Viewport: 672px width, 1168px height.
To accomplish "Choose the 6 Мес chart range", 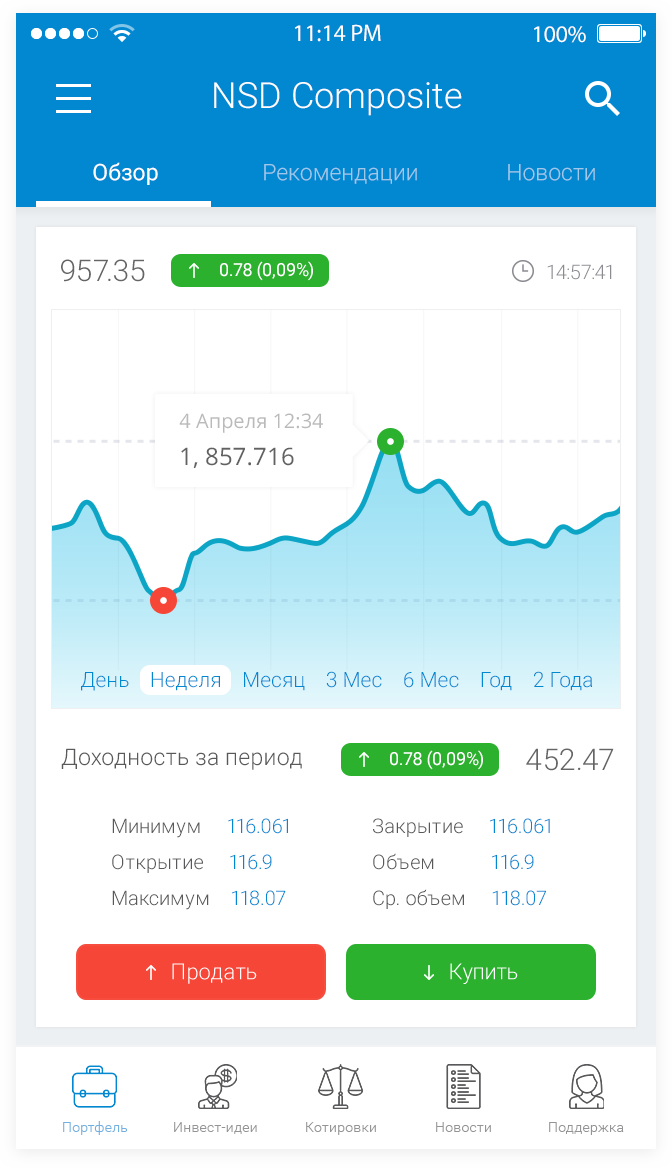I will (431, 680).
